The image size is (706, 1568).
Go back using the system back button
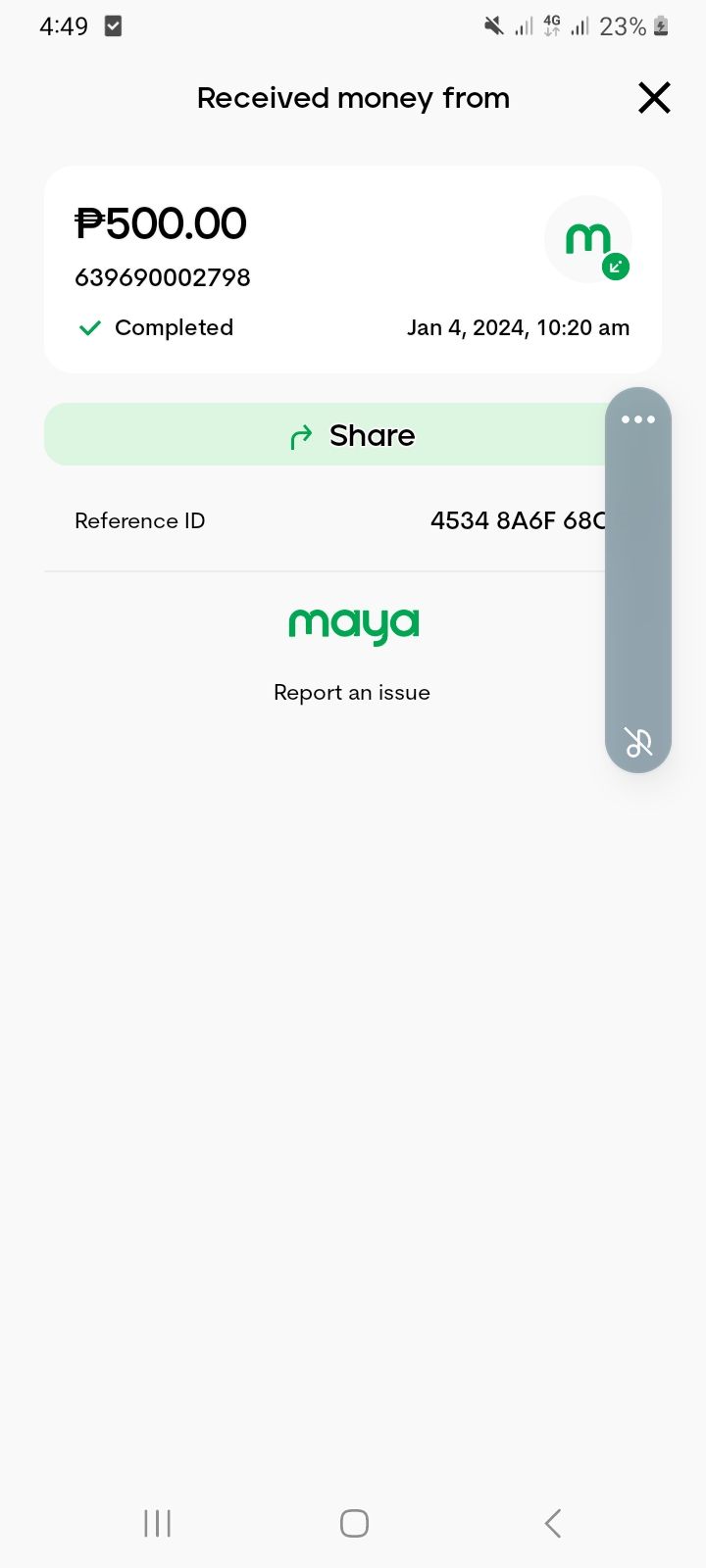tap(553, 1523)
